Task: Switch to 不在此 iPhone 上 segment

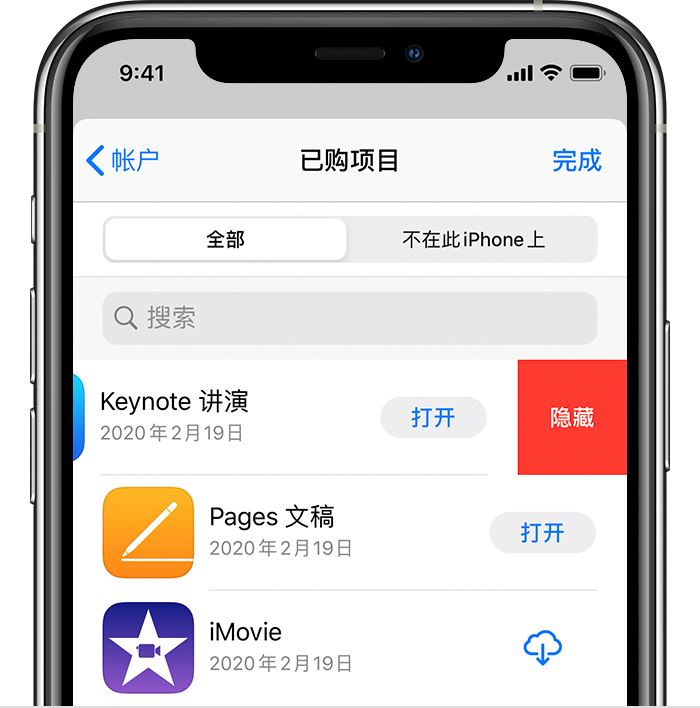Action: tap(473, 240)
